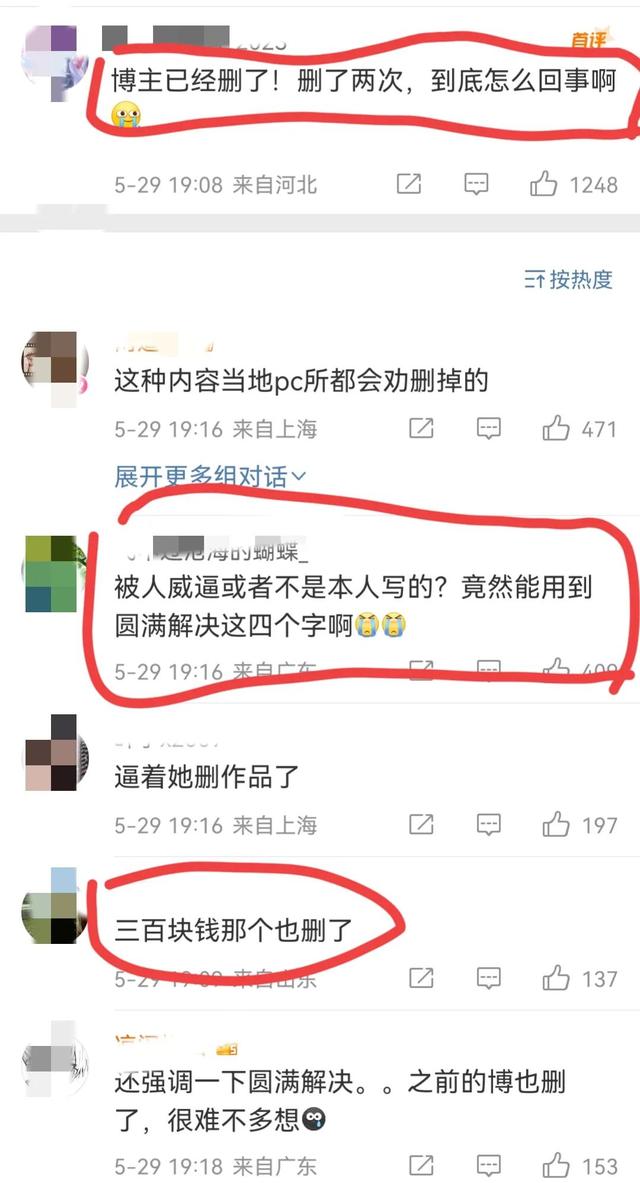
Task: Change sorting via 按热度
Action: pyautogui.click(x=568, y=280)
